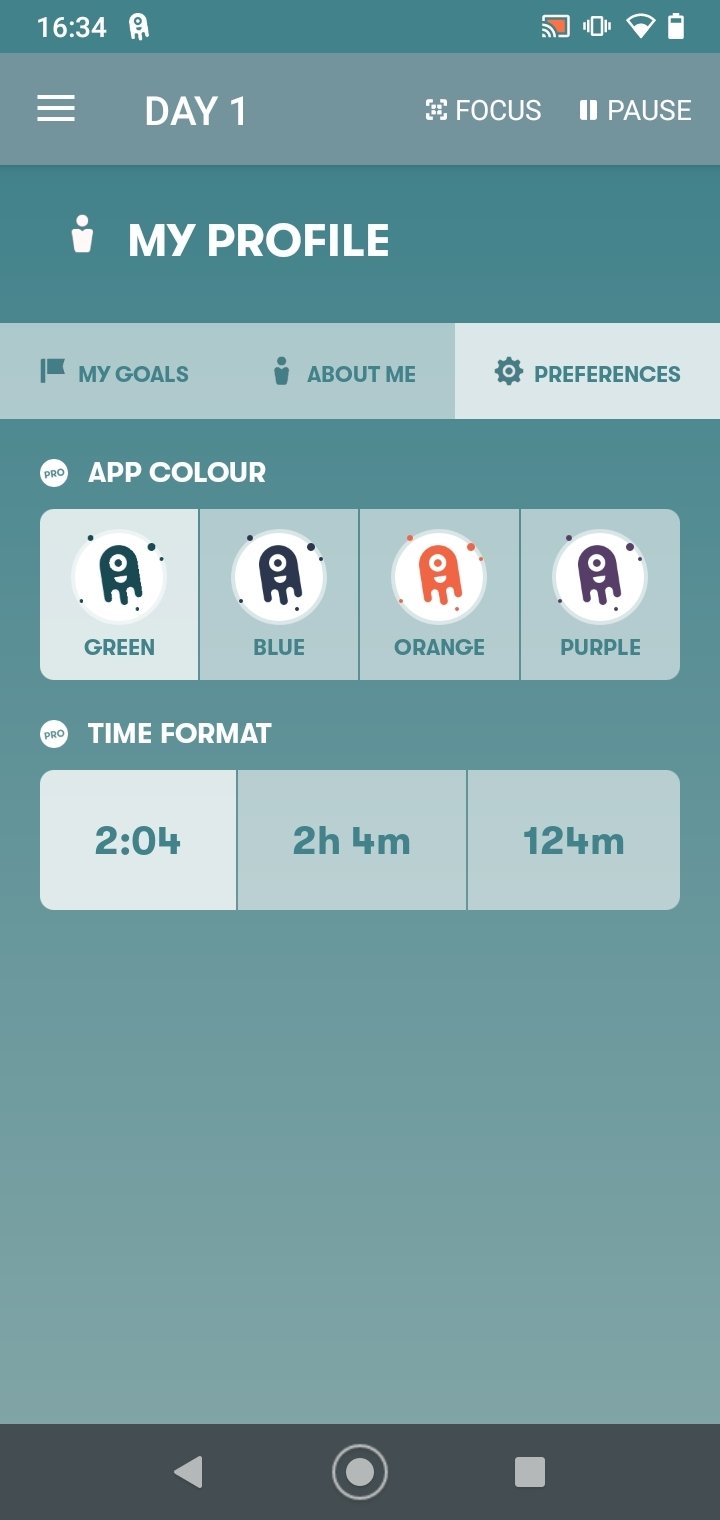Change app colour to Purple
720x1520 pixels.
click(x=600, y=594)
